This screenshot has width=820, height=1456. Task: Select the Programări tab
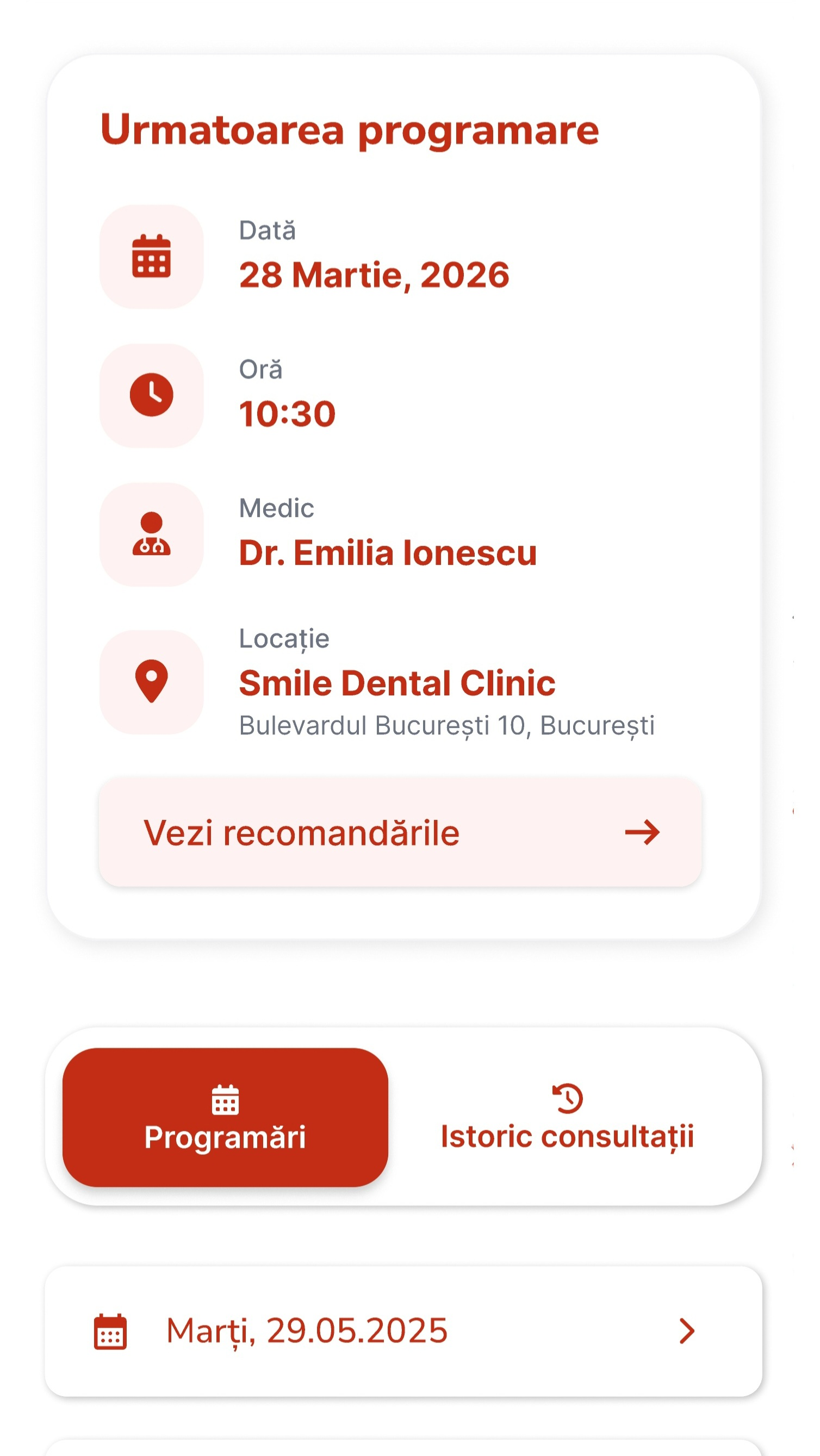(x=226, y=1136)
